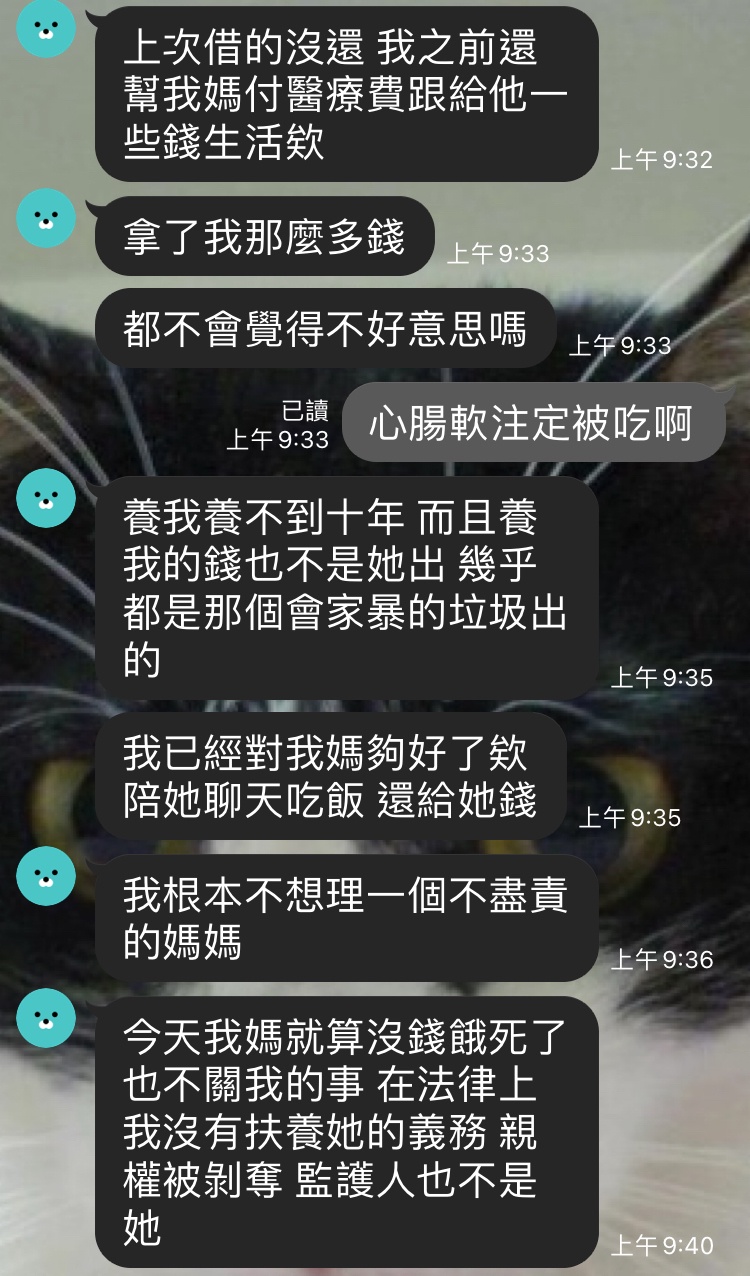View sender profile beside 養我養不到十年 message

[x=46, y=497]
